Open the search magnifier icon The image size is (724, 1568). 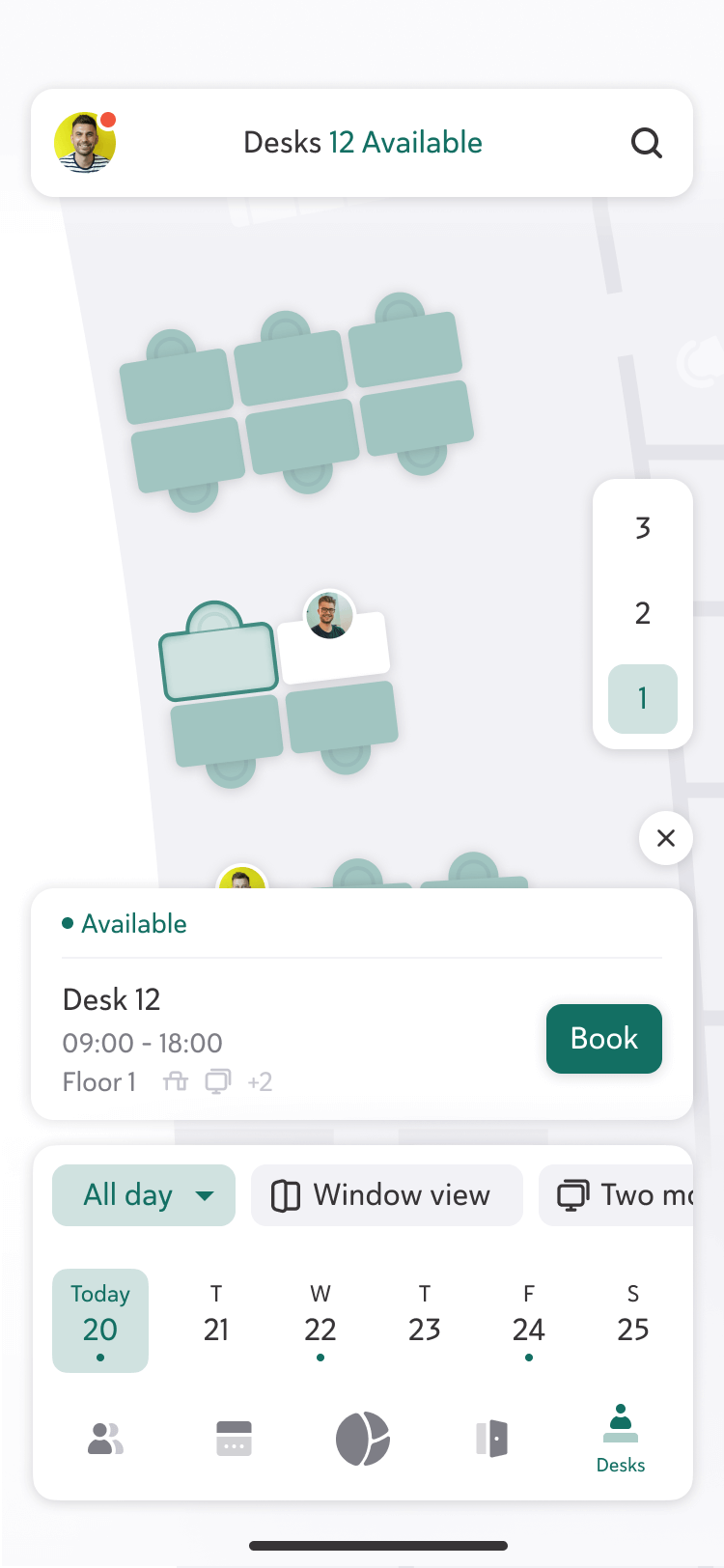[x=646, y=143]
